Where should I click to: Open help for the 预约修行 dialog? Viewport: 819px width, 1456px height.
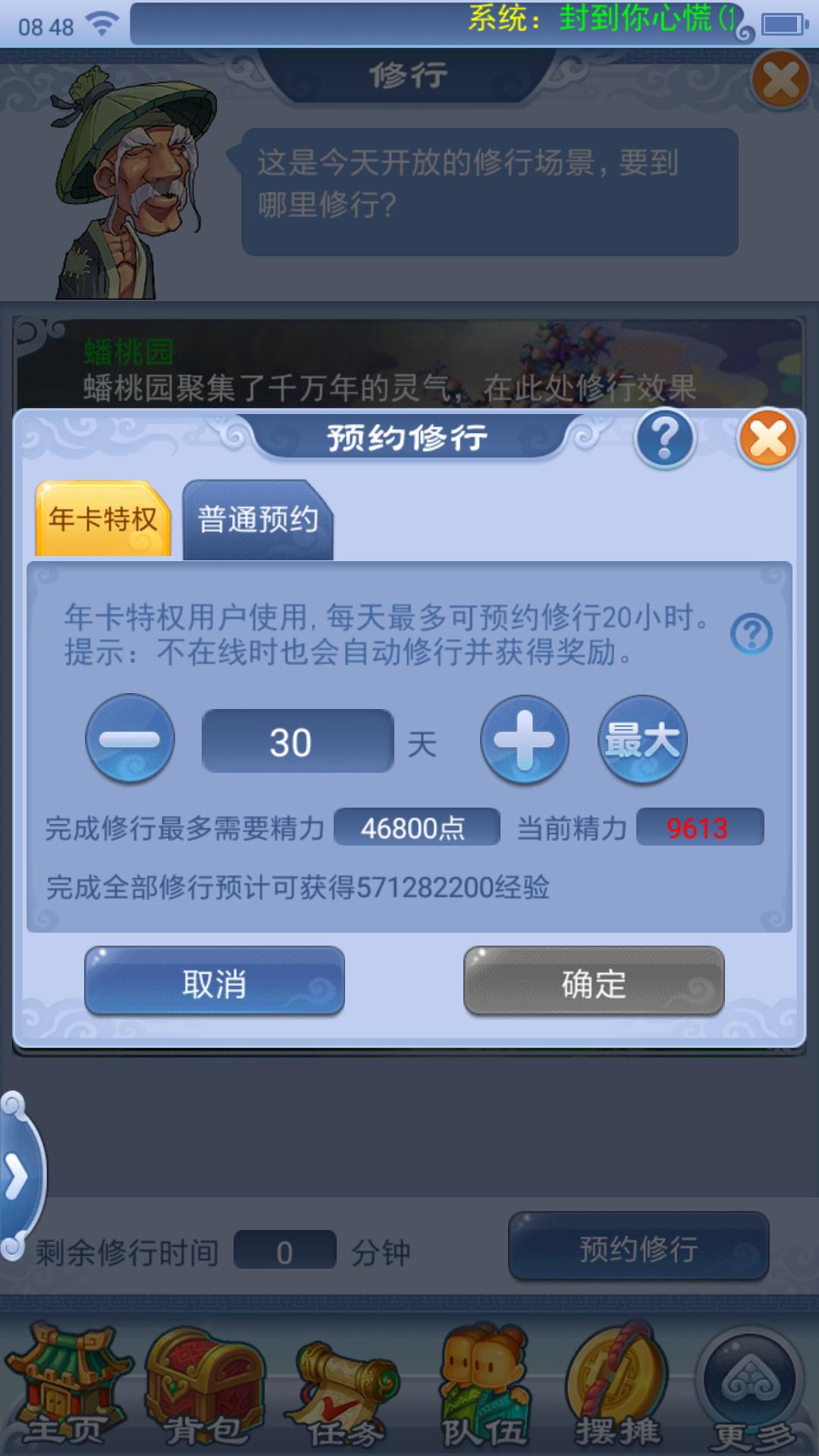(665, 438)
